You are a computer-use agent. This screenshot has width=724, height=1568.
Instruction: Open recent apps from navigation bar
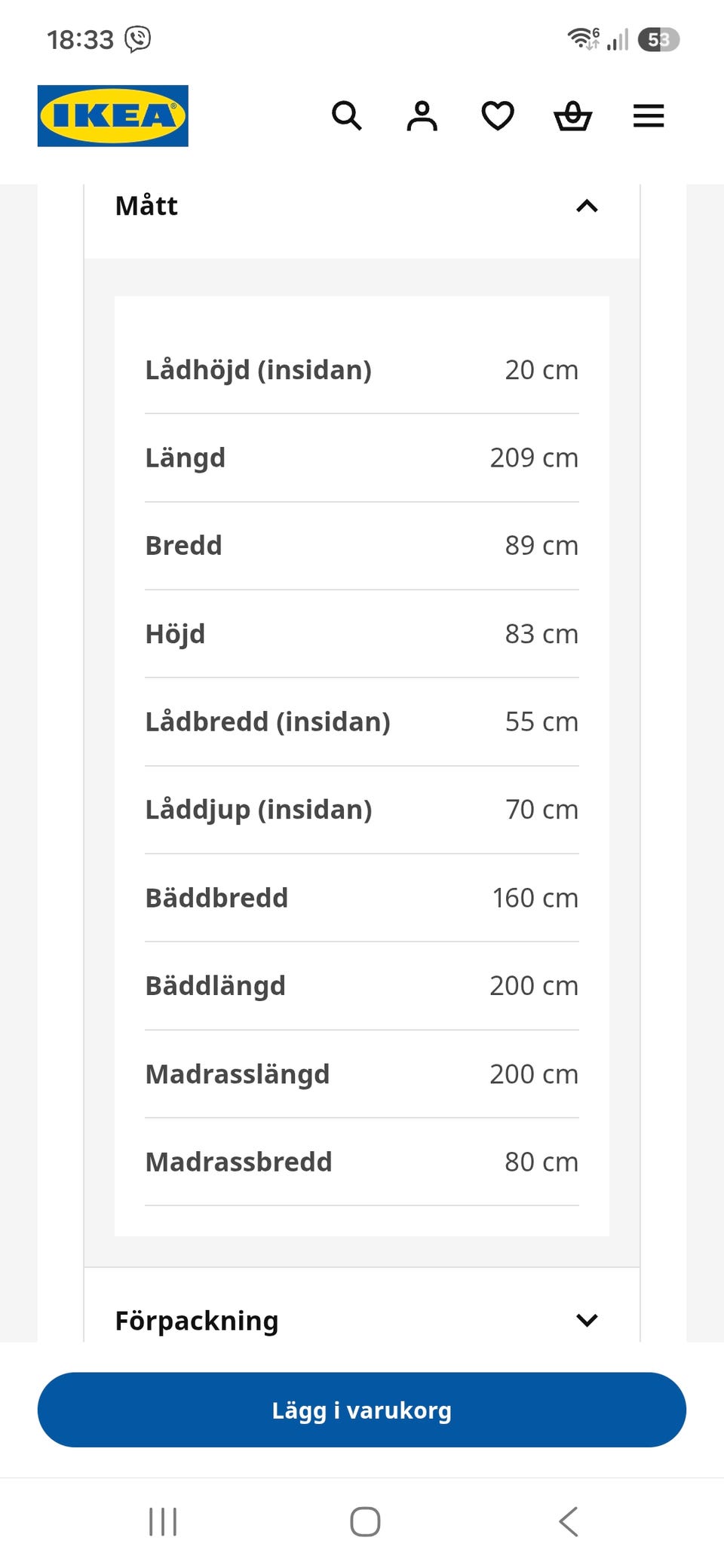163,1521
